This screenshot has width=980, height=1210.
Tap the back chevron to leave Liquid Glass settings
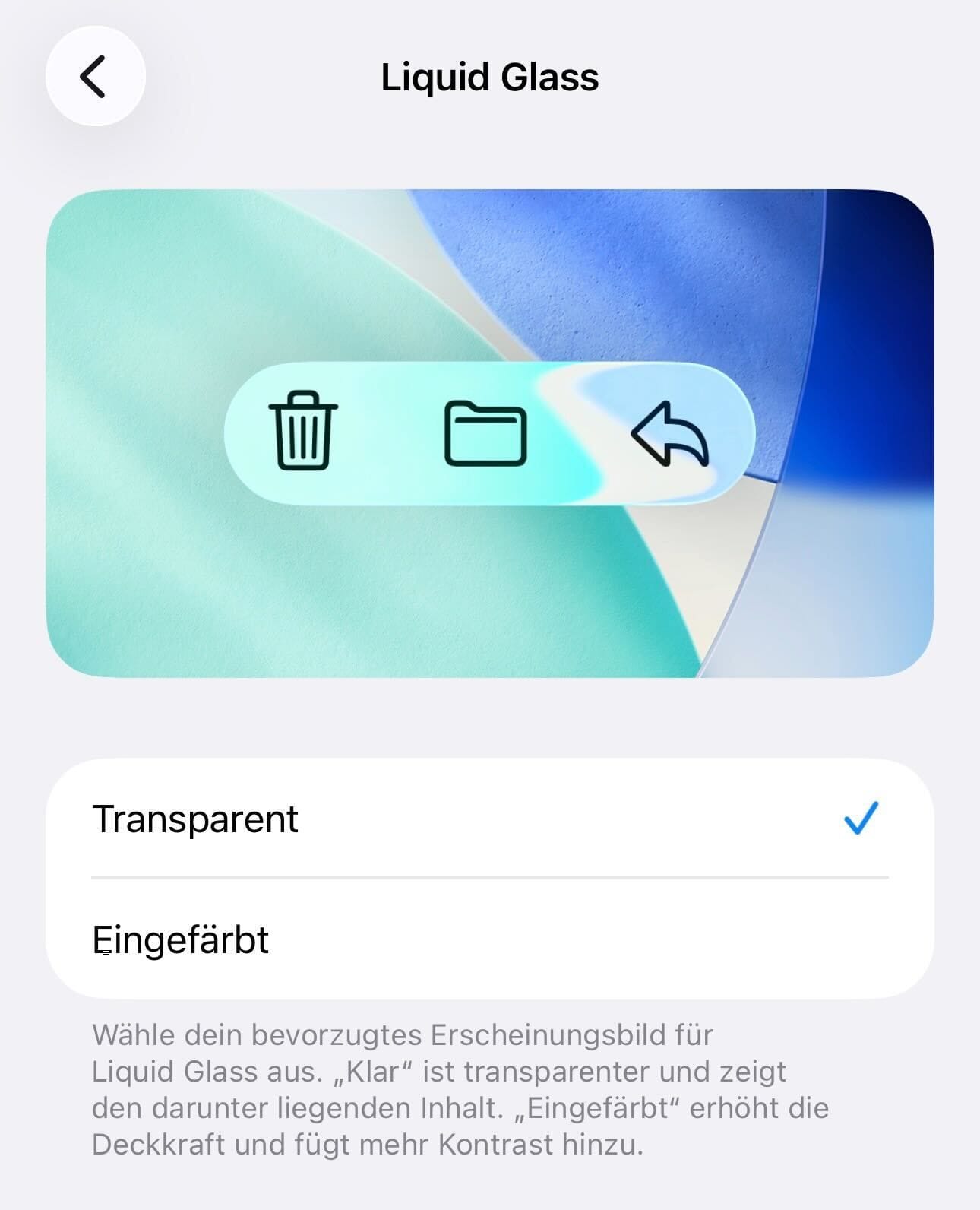(94, 76)
